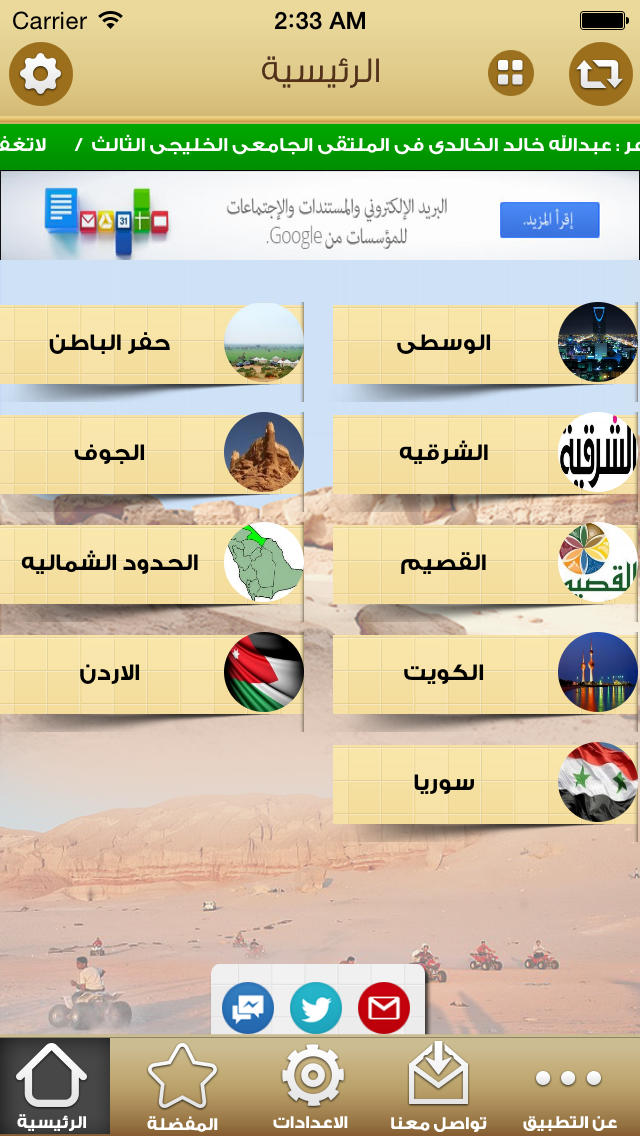Select the الاردن entry
The image size is (640, 1136).
[151, 673]
